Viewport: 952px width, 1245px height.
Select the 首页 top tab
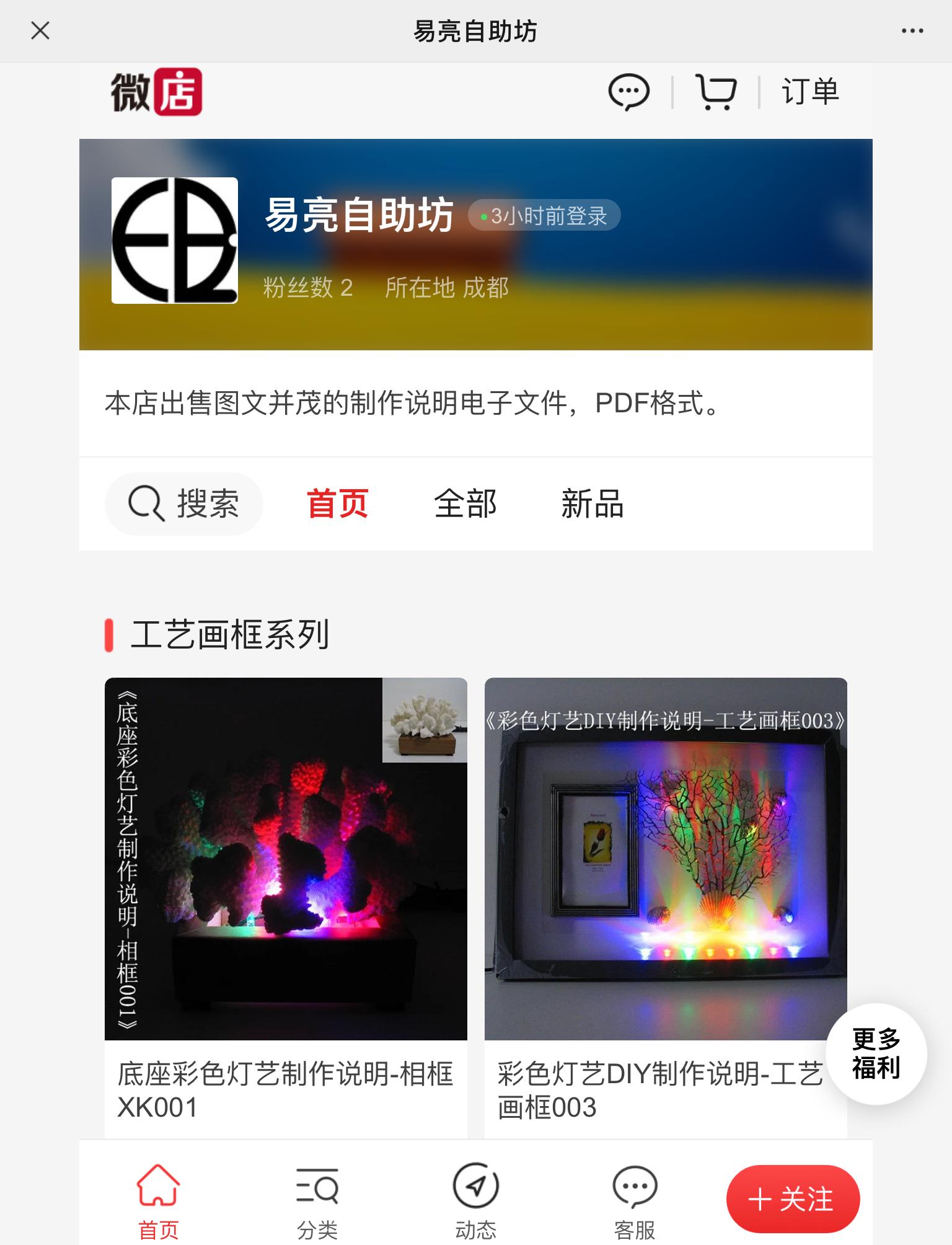[338, 503]
